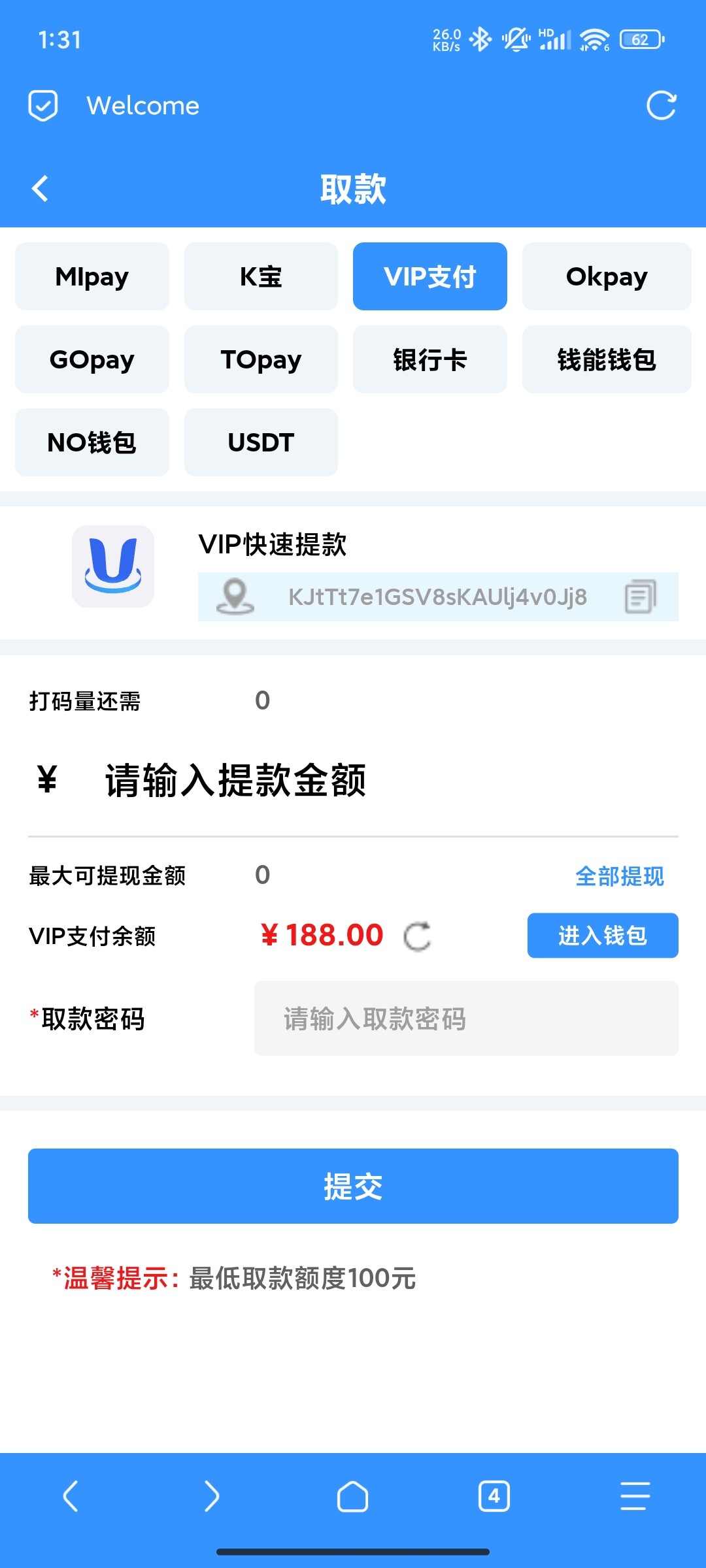Copy the VIP wallet address
706x1568 pixels.
point(640,596)
